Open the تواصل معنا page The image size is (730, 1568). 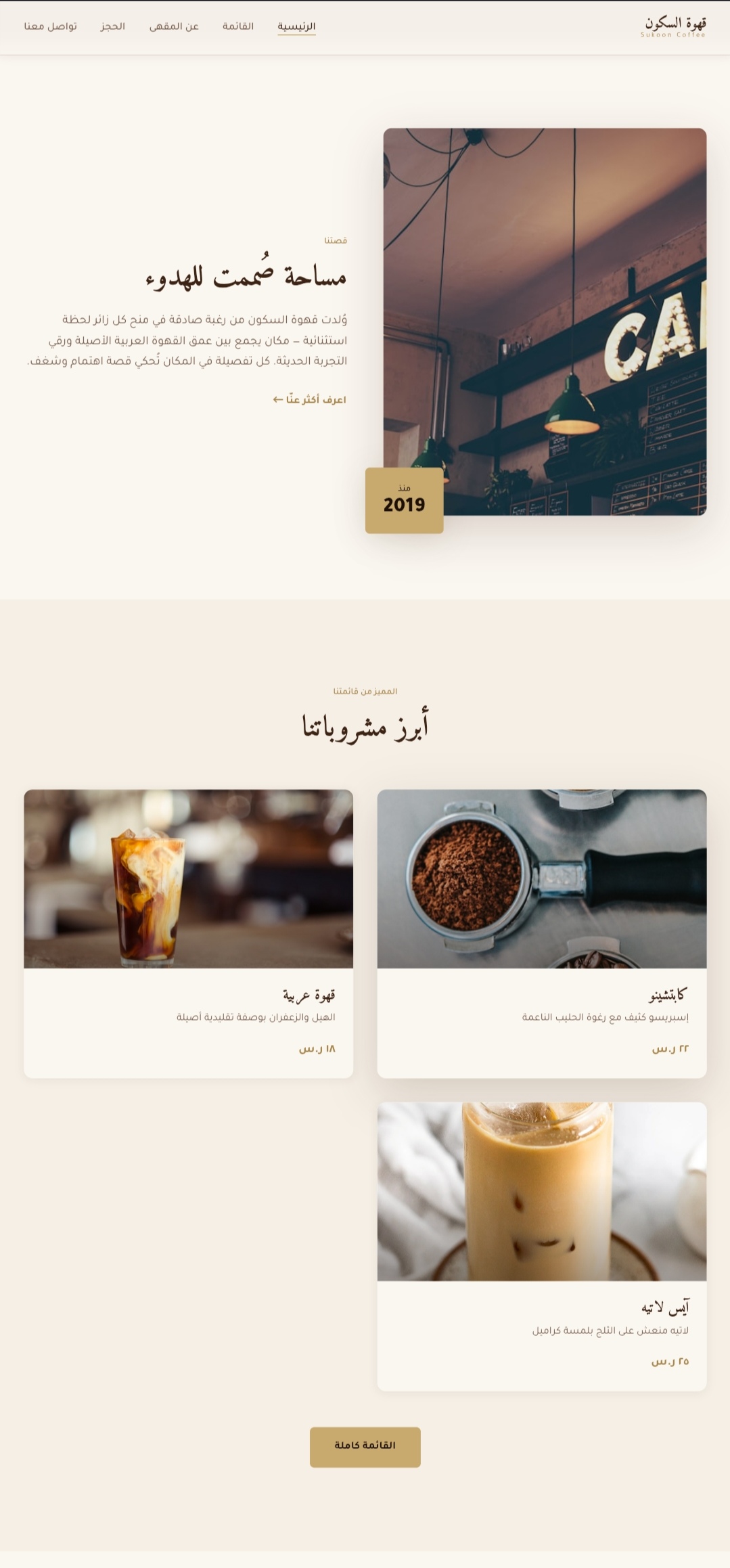point(51,26)
